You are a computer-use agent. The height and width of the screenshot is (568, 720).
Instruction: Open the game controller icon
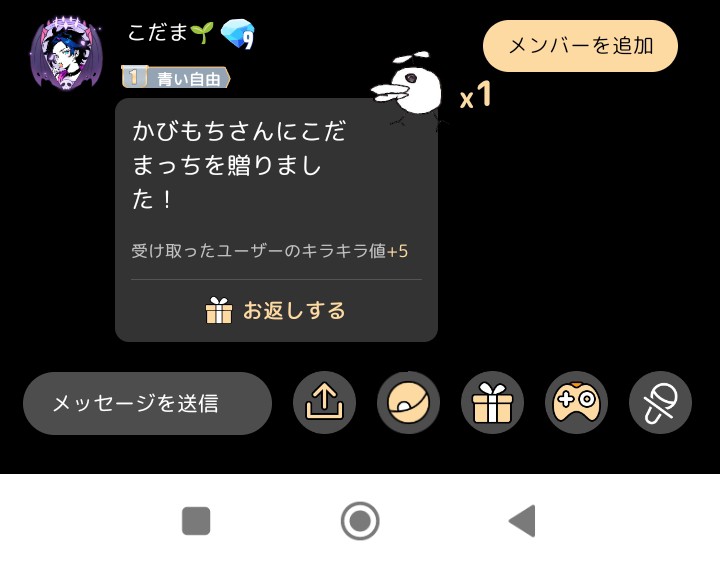[x=576, y=403]
